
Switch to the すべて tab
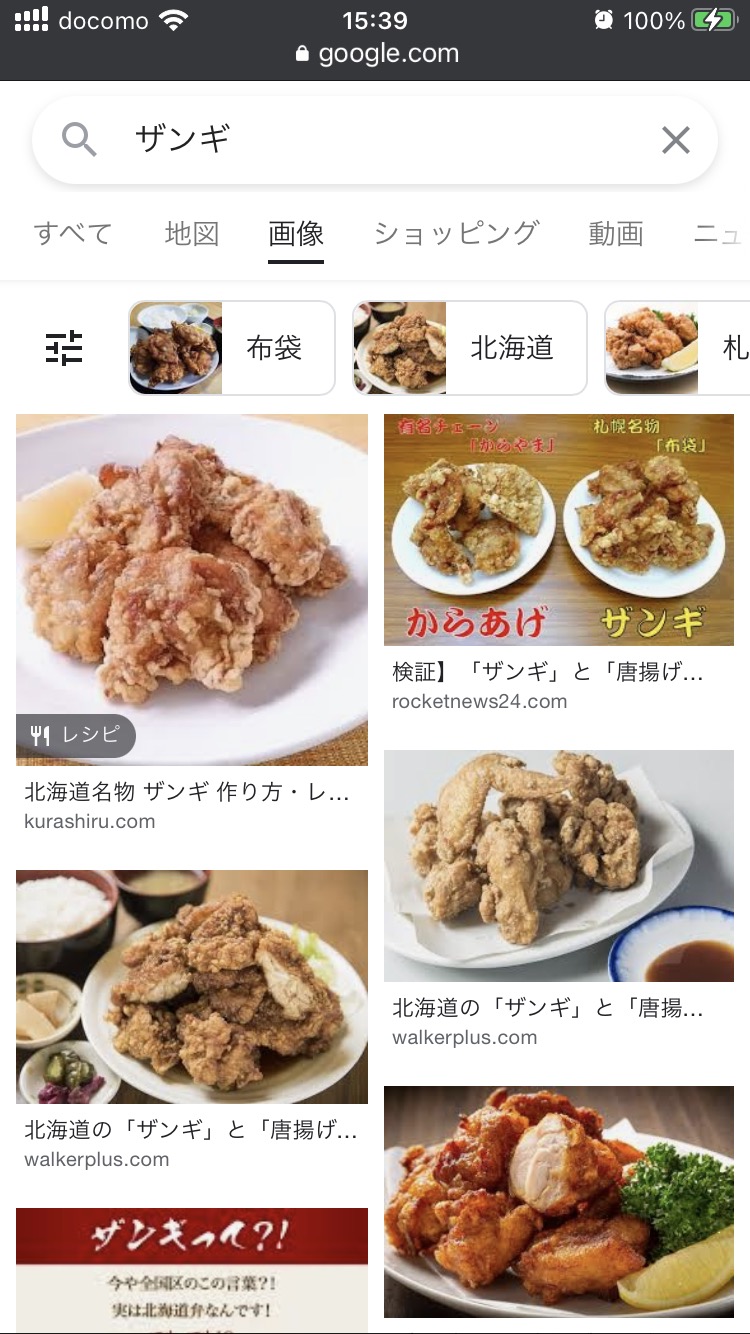click(x=73, y=234)
